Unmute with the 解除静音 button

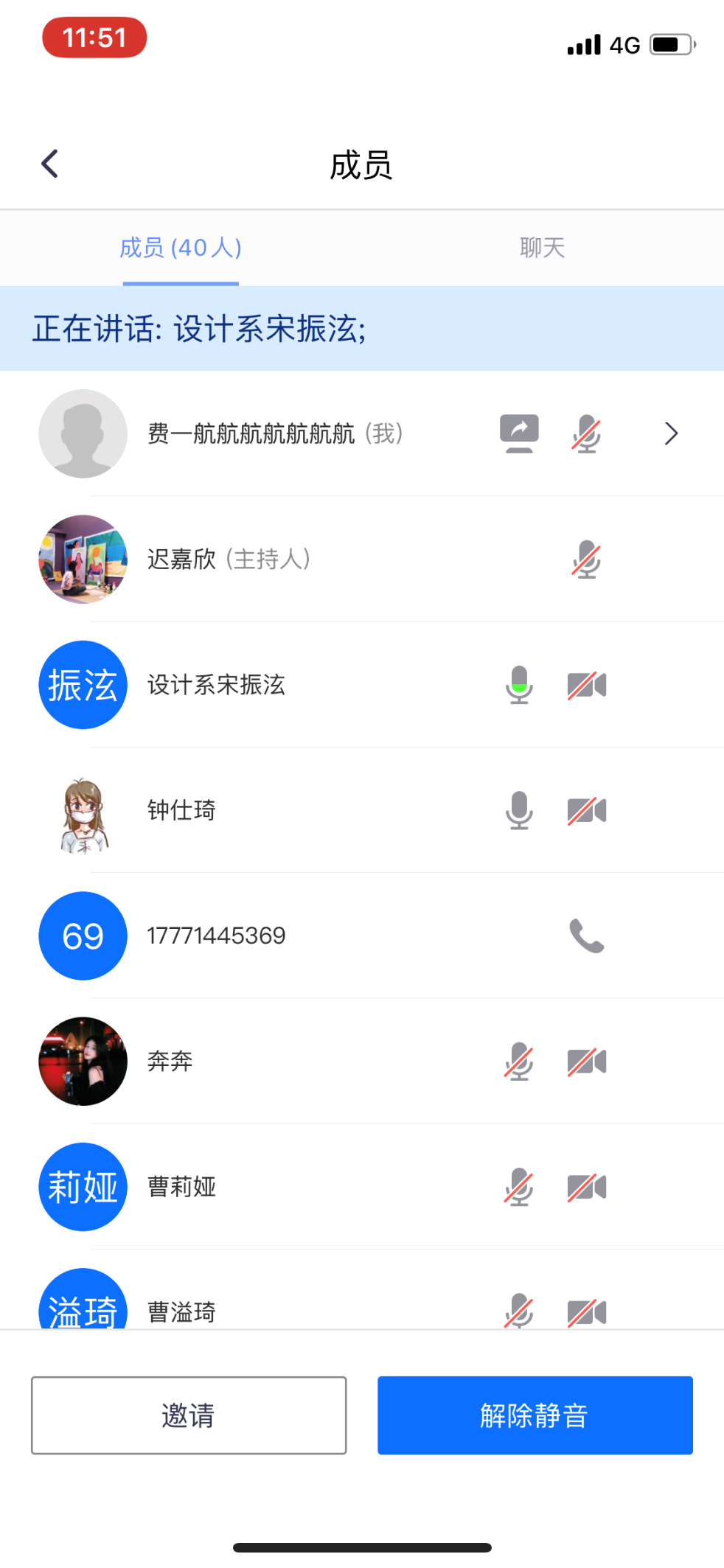tap(535, 1415)
